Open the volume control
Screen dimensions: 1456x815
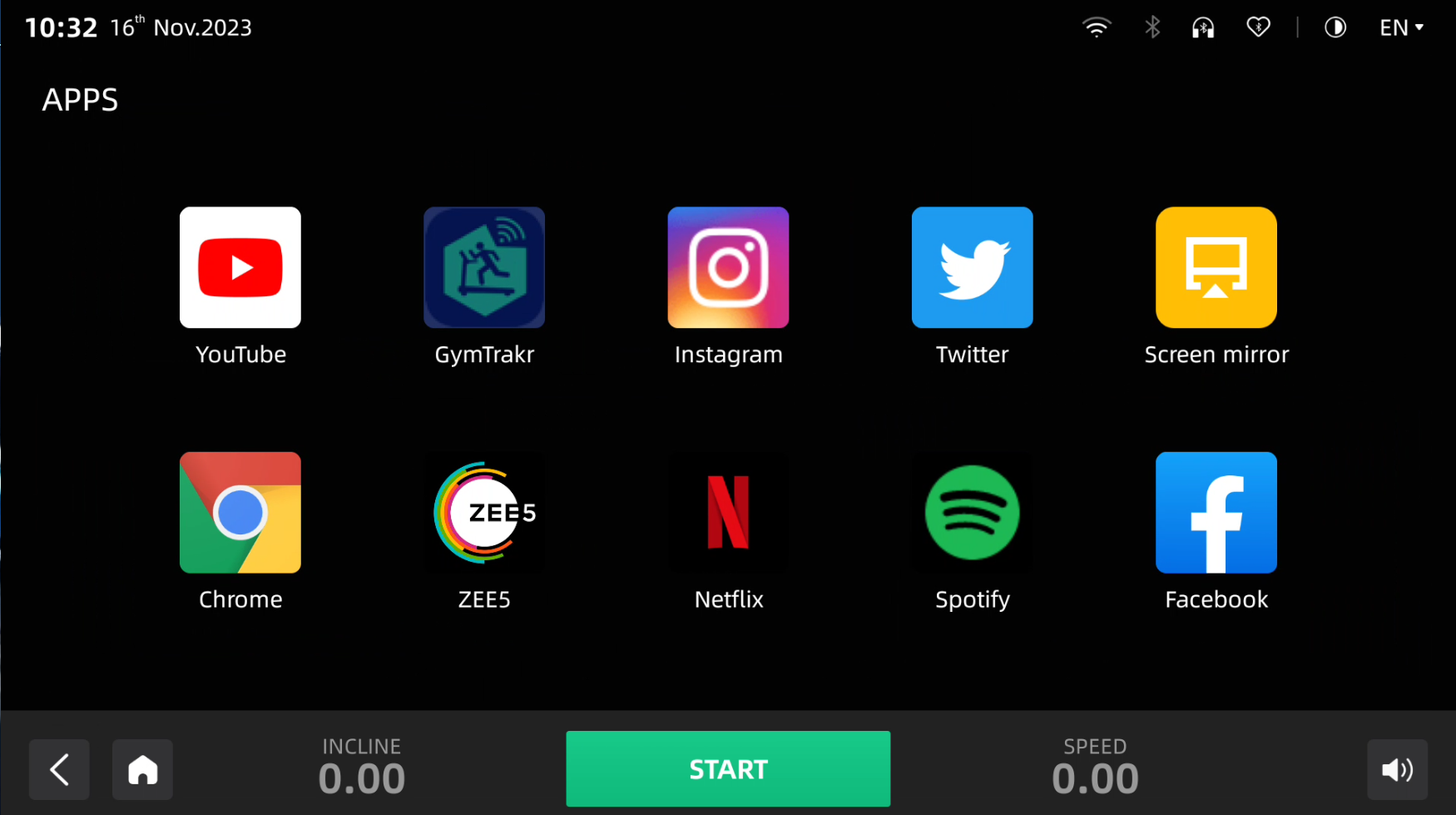click(x=1397, y=770)
